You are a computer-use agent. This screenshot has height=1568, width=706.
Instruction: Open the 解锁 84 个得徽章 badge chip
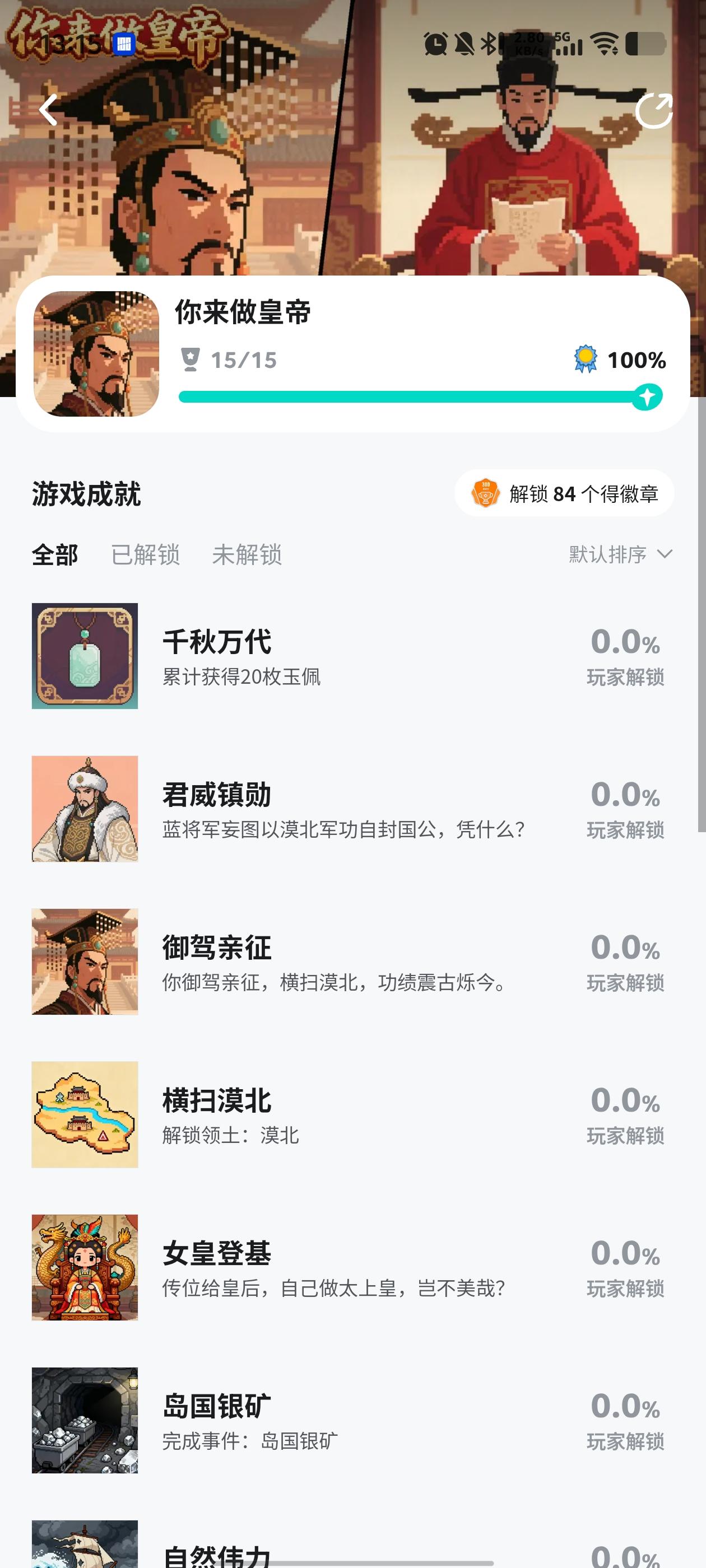pyautogui.click(x=564, y=494)
